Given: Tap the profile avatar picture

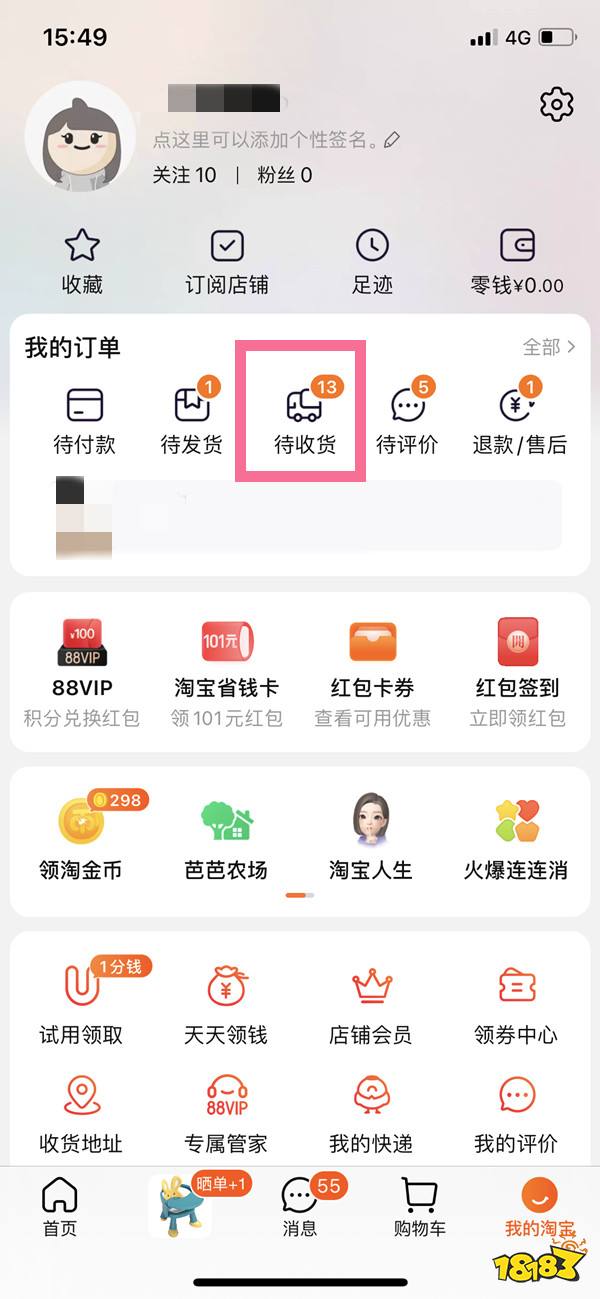Looking at the screenshot, I should click(80, 136).
